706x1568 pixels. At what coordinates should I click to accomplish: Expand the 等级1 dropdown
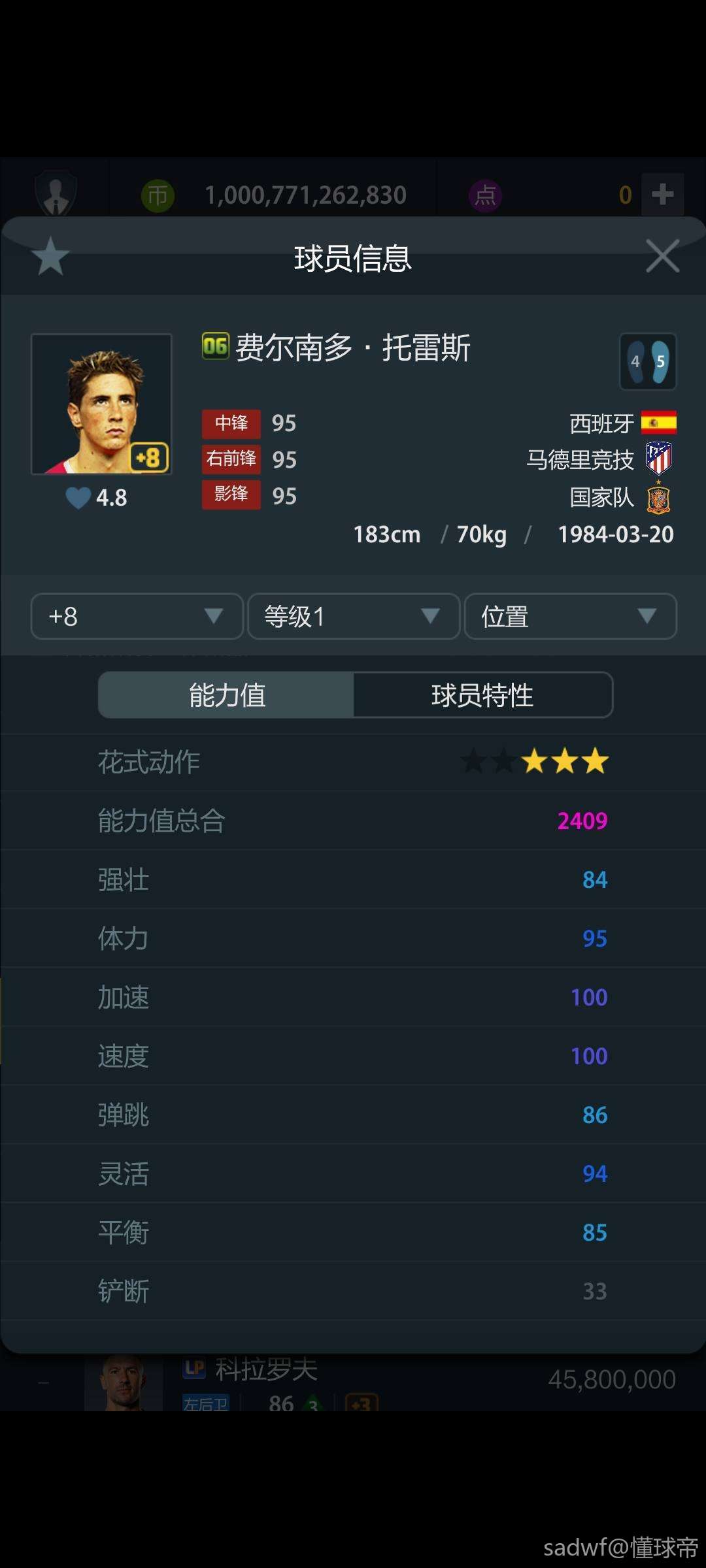coord(353,616)
